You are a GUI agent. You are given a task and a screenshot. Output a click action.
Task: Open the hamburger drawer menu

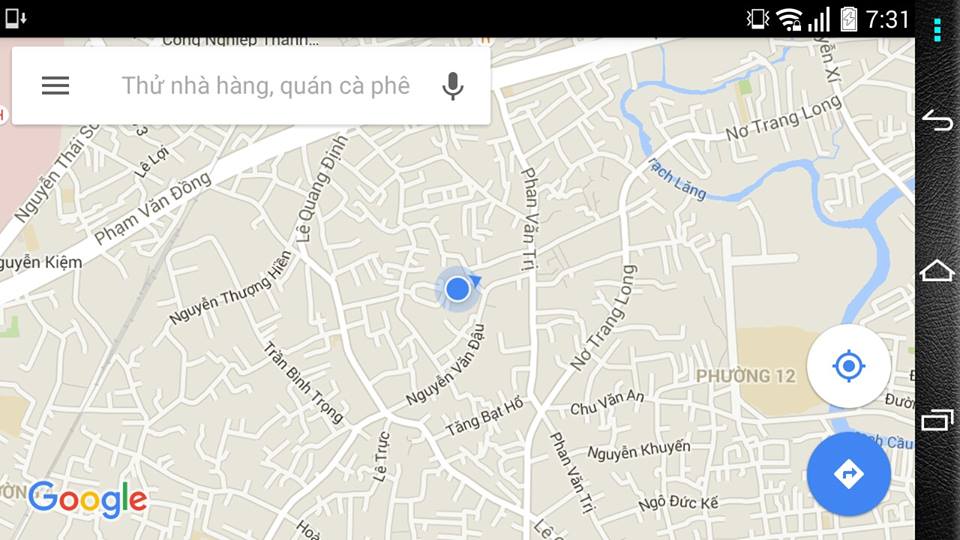55,86
